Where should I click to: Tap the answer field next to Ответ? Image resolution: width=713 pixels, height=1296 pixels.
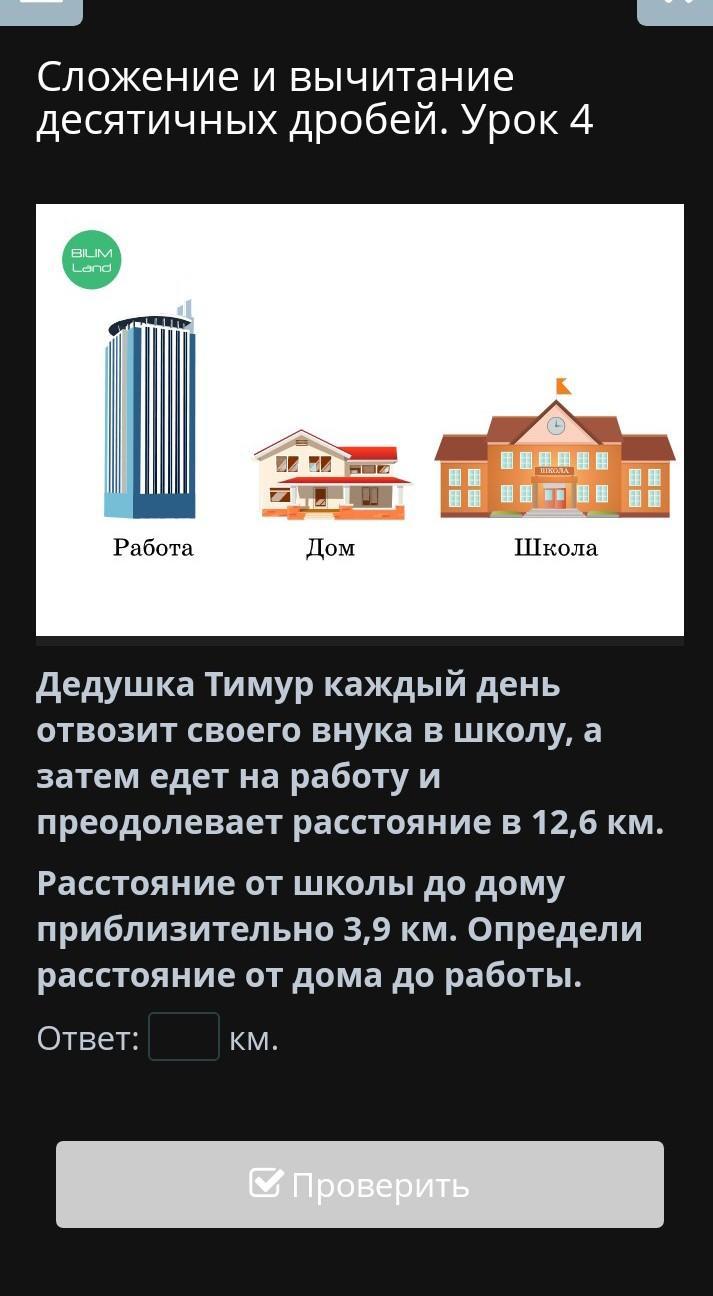(184, 1037)
